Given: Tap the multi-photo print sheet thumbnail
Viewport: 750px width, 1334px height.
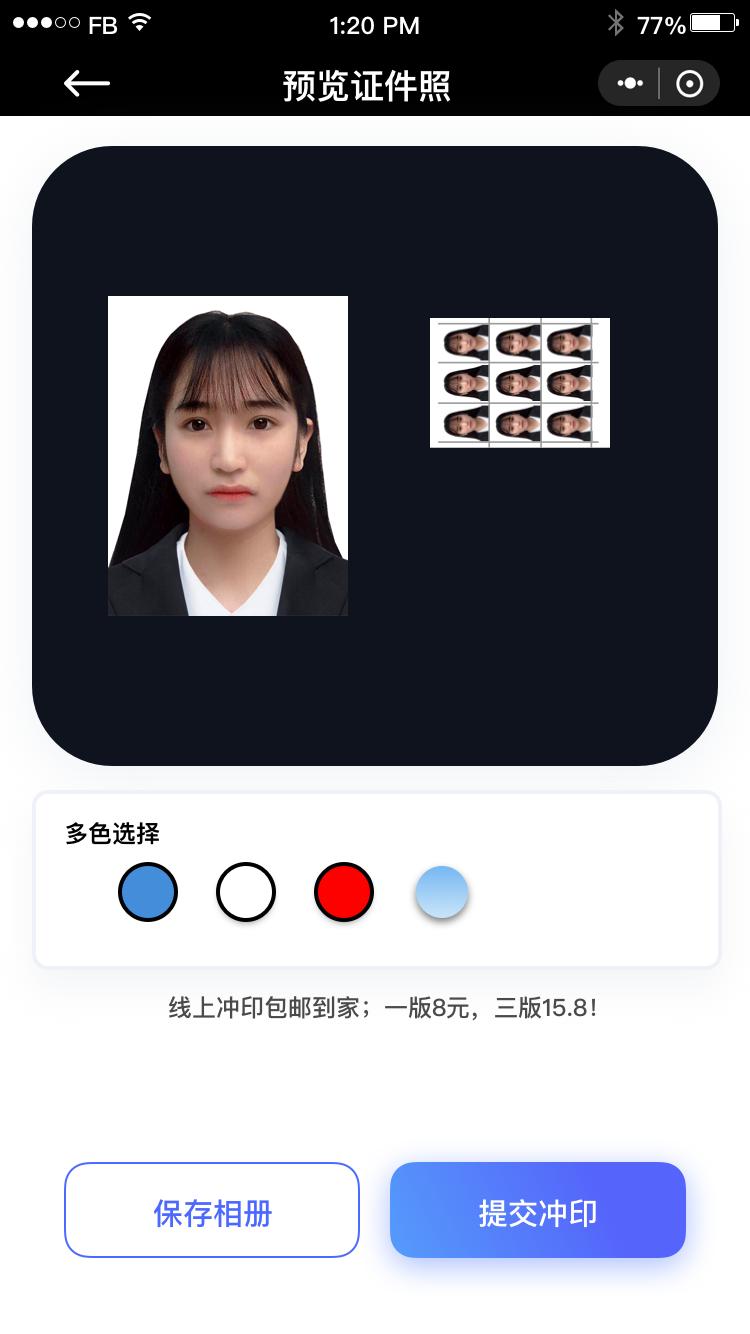Looking at the screenshot, I should pos(519,382).
